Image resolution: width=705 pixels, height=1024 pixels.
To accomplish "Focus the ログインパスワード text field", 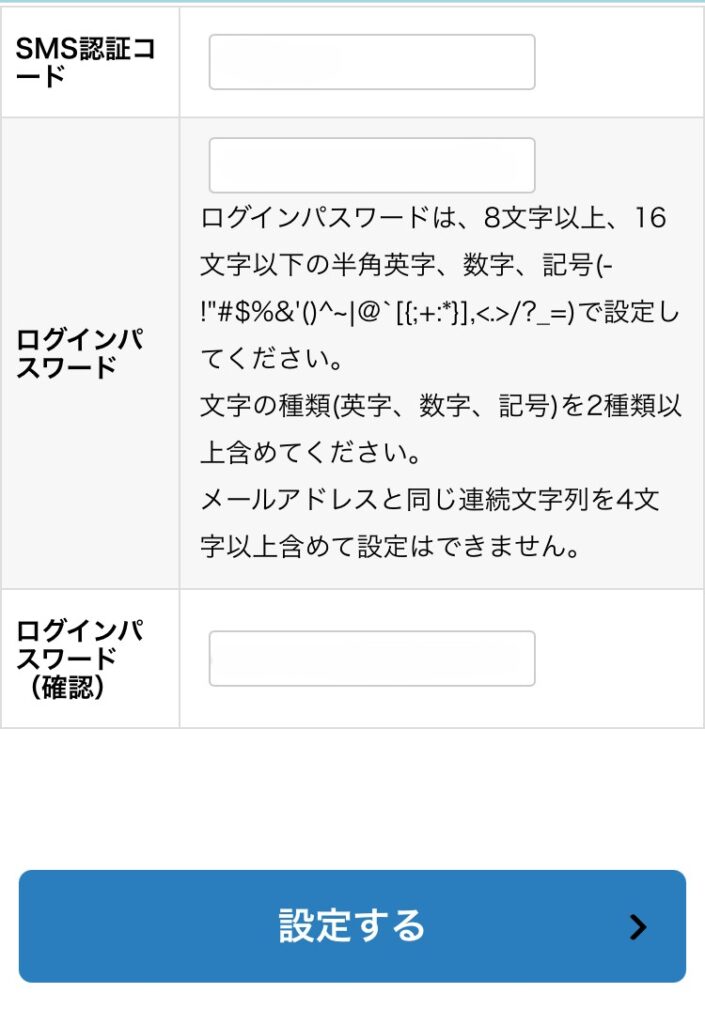I will [x=371, y=165].
